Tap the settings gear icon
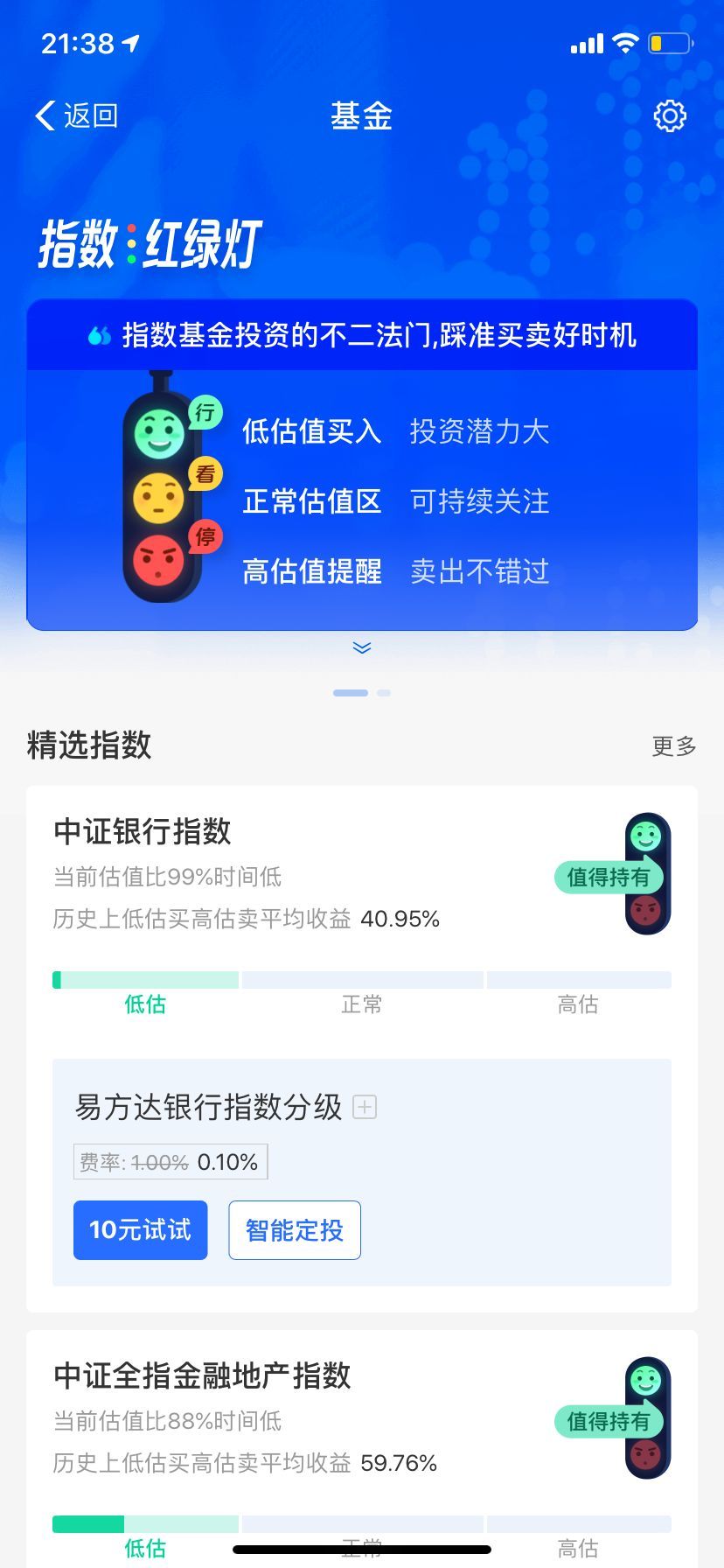724x1568 pixels. click(x=669, y=115)
